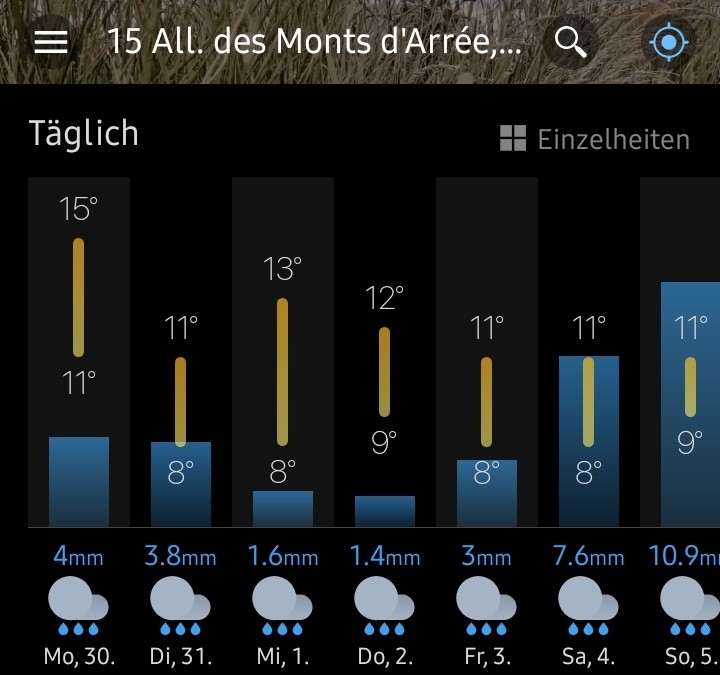The height and width of the screenshot is (675, 720).
Task: Use my current GPS location
Action: (669, 42)
